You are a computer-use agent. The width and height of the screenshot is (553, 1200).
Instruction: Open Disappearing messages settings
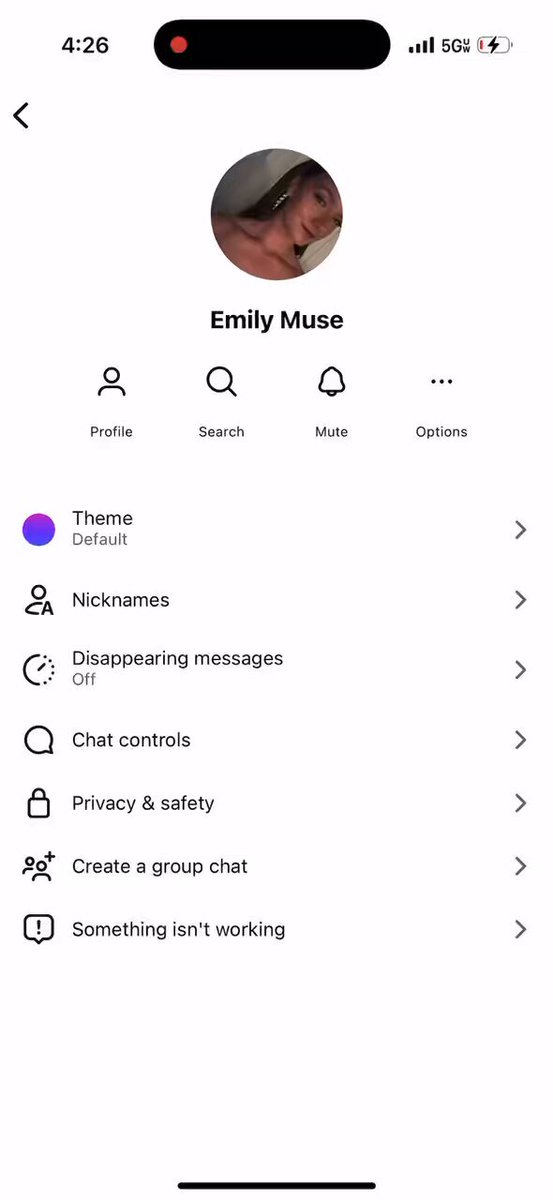coord(276,669)
